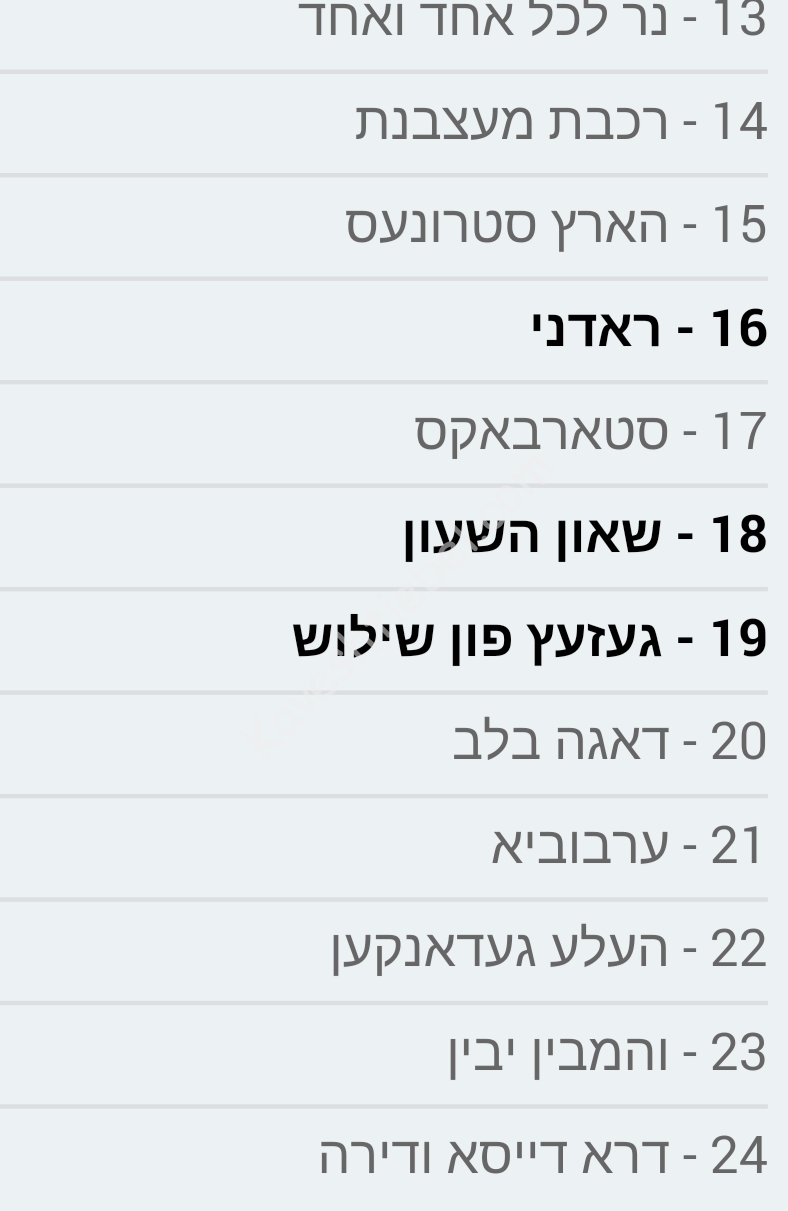Tap track 19 - געזעץ פון שילוש
Viewport: 788px width, 1211px height.
click(530, 639)
